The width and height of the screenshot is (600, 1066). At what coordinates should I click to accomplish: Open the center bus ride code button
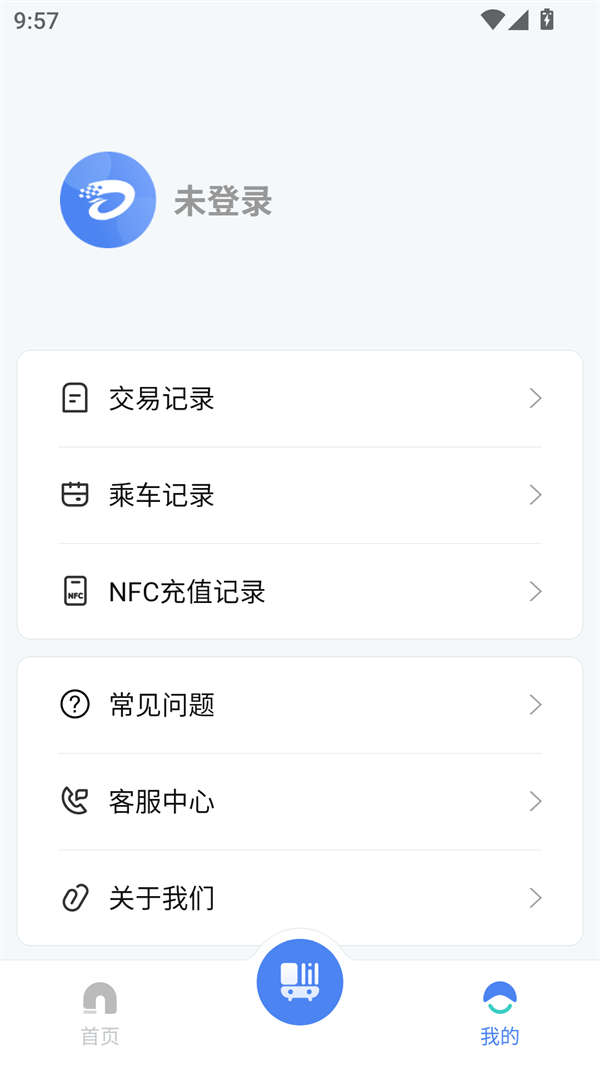tap(300, 982)
